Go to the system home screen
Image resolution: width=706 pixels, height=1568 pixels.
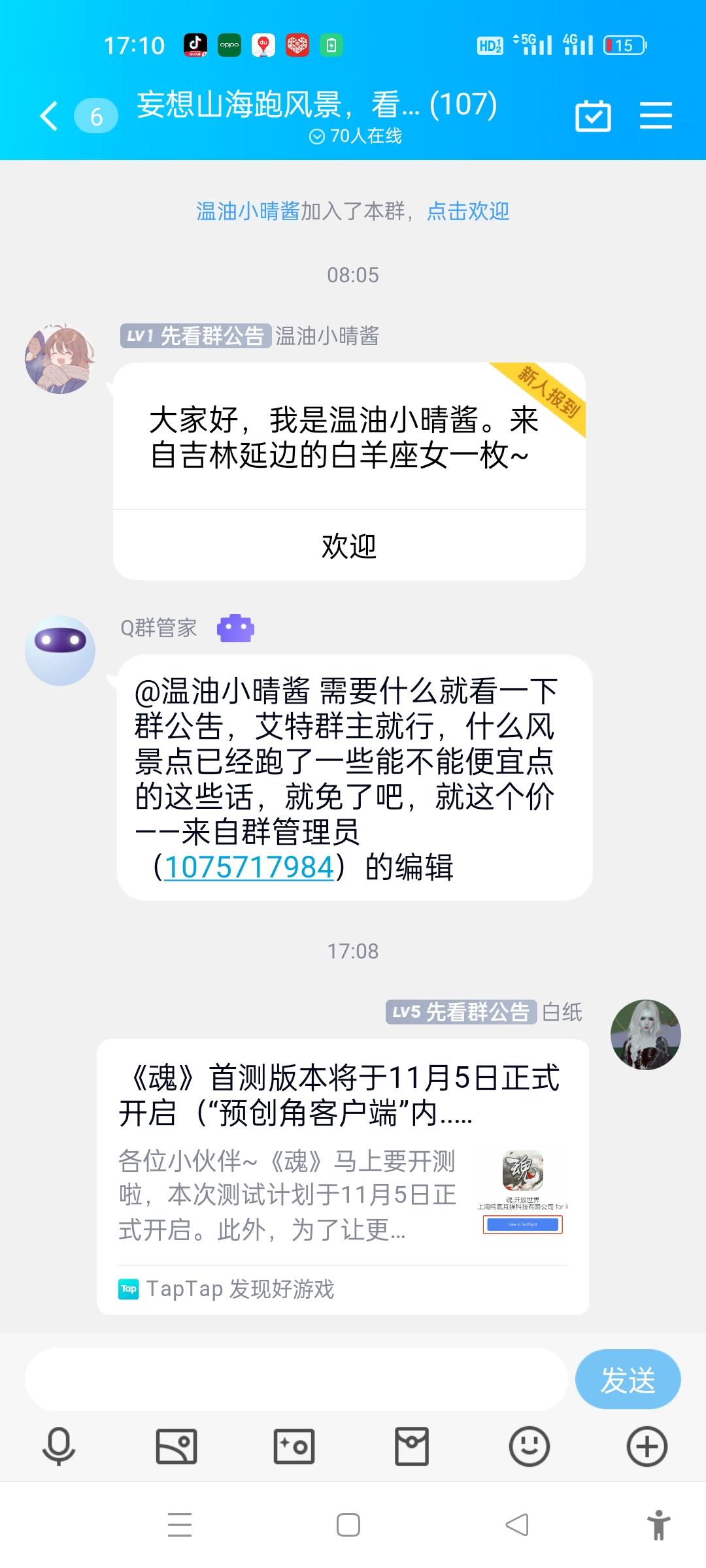(x=348, y=1525)
